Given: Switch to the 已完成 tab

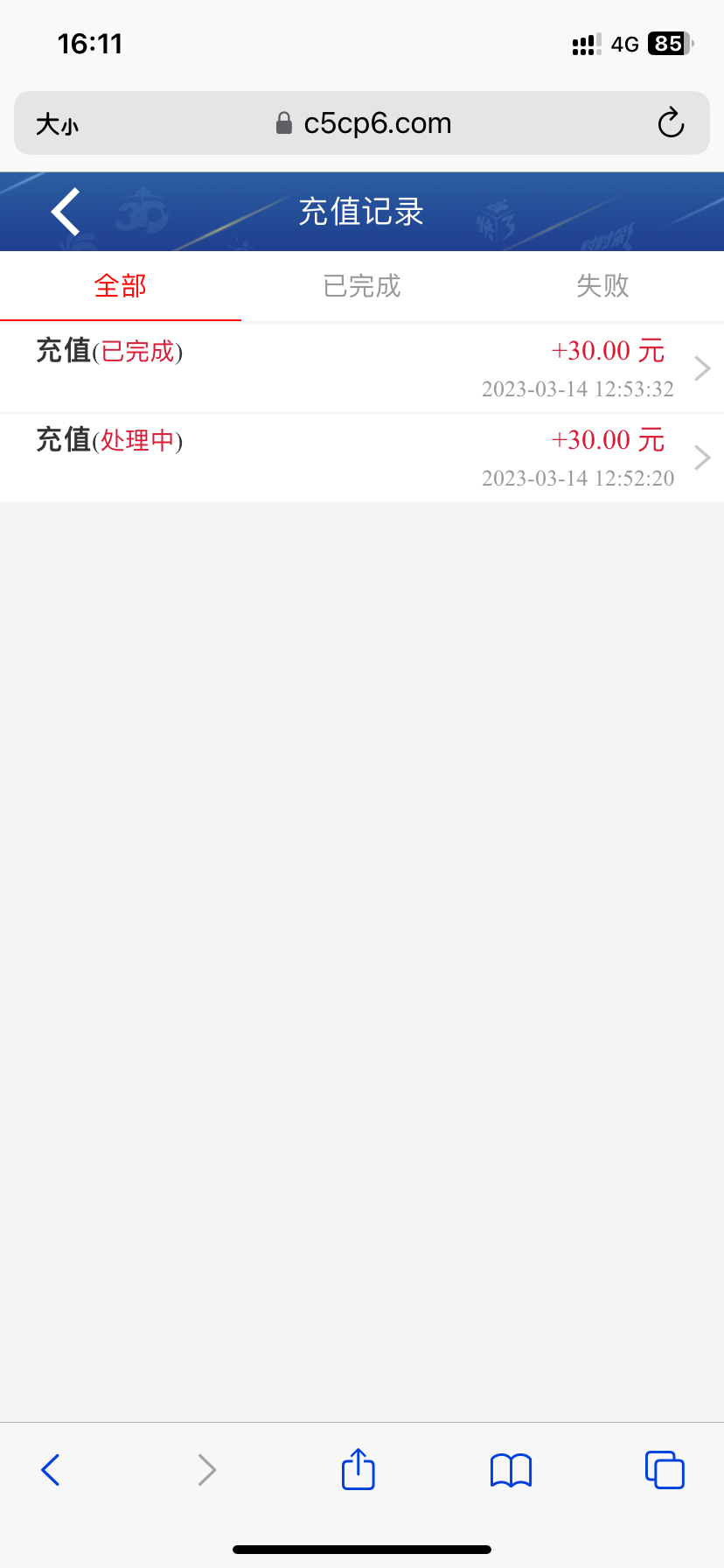Looking at the screenshot, I should [362, 286].
